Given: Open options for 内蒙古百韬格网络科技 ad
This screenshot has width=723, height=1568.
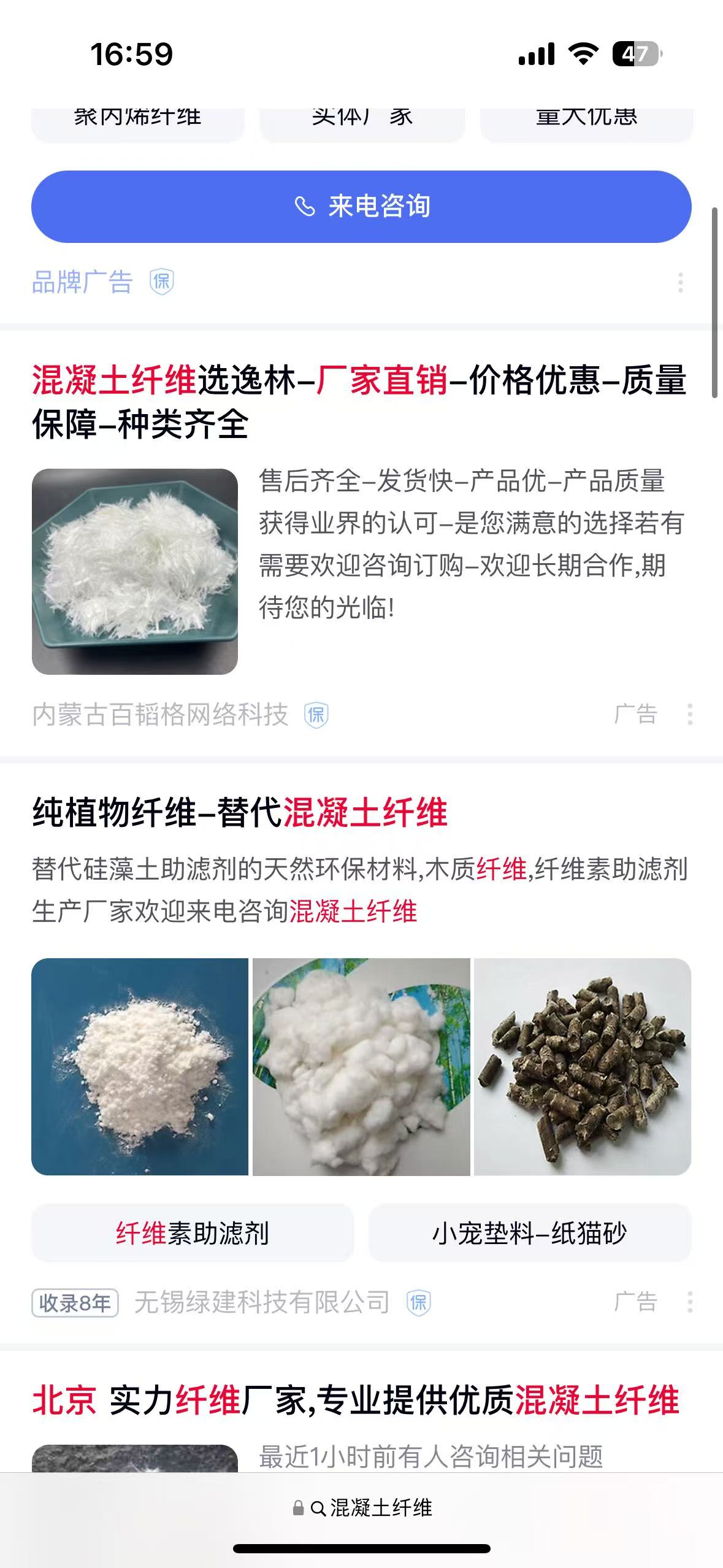Looking at the screenshot, I should point(690,714).
